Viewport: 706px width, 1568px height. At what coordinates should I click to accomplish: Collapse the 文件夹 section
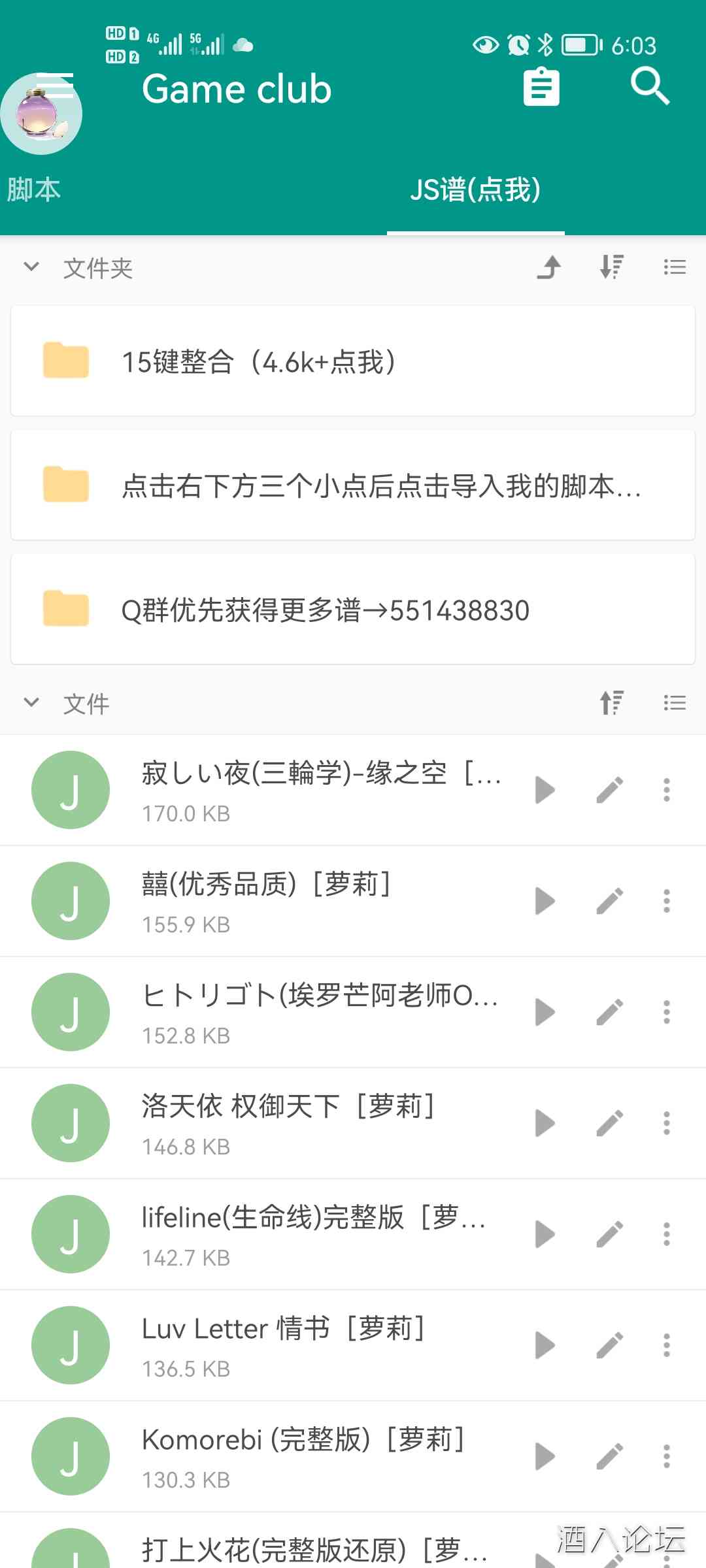tap(31, 267)
